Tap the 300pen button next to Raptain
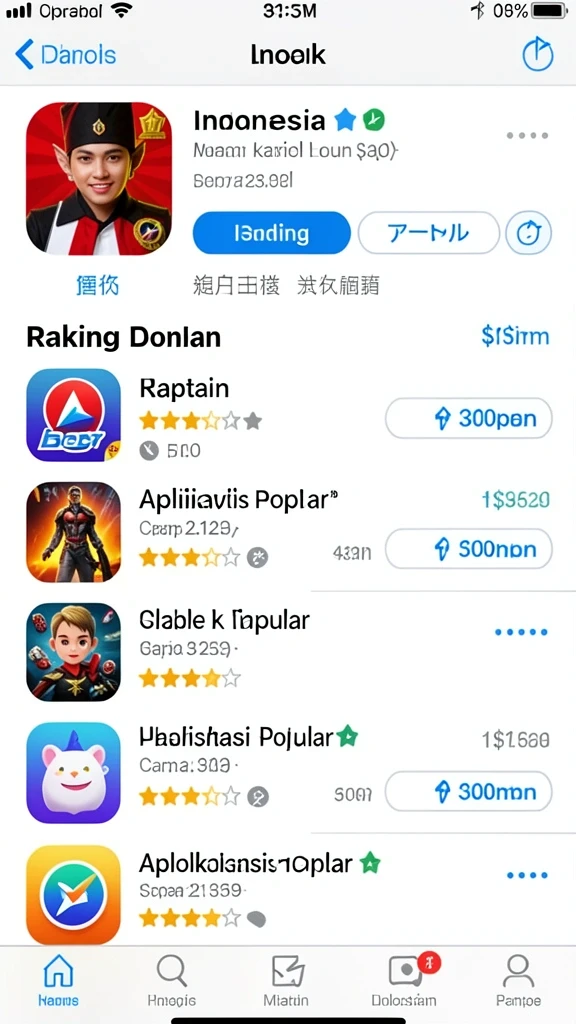 coord(468,419)
